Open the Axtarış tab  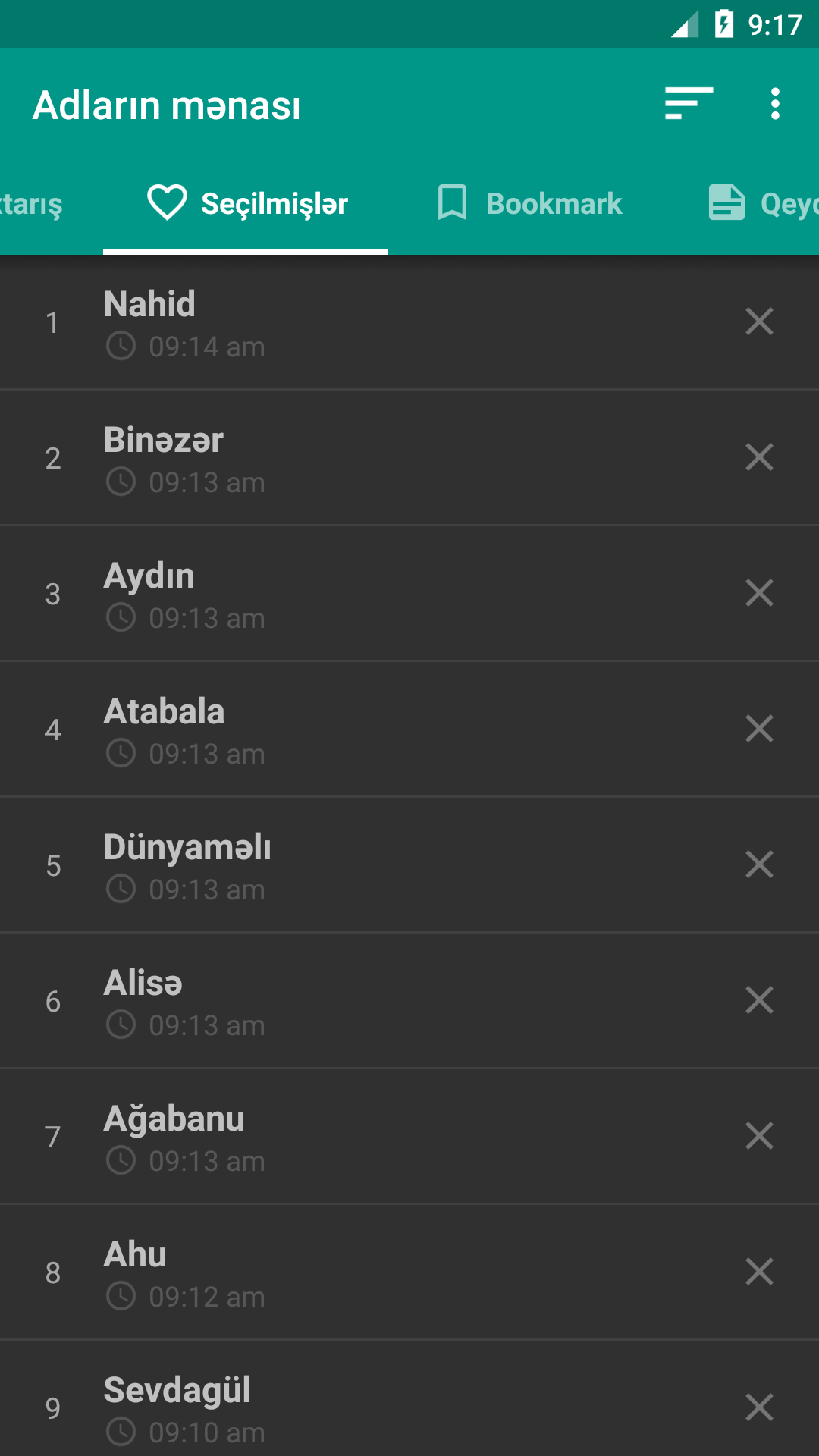pyautogui.click(x=32, y=202)
